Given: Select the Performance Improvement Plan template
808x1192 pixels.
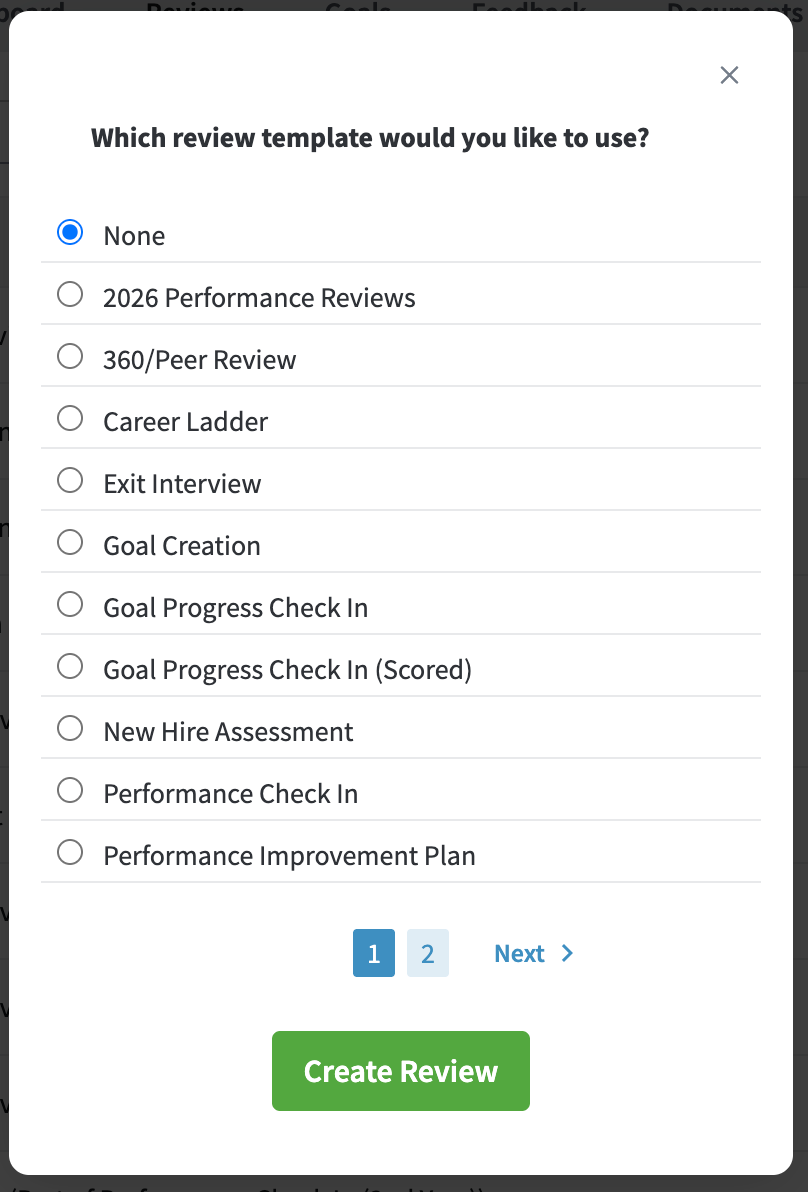Looking at the screenshot, I should click(x=70, y=853).
